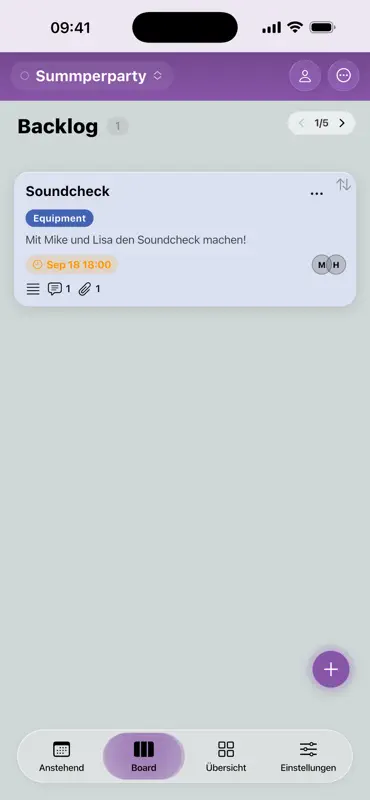370x800 pixels.
Task: Switch to the Übersicht tab
Action: tap(226, 756)
